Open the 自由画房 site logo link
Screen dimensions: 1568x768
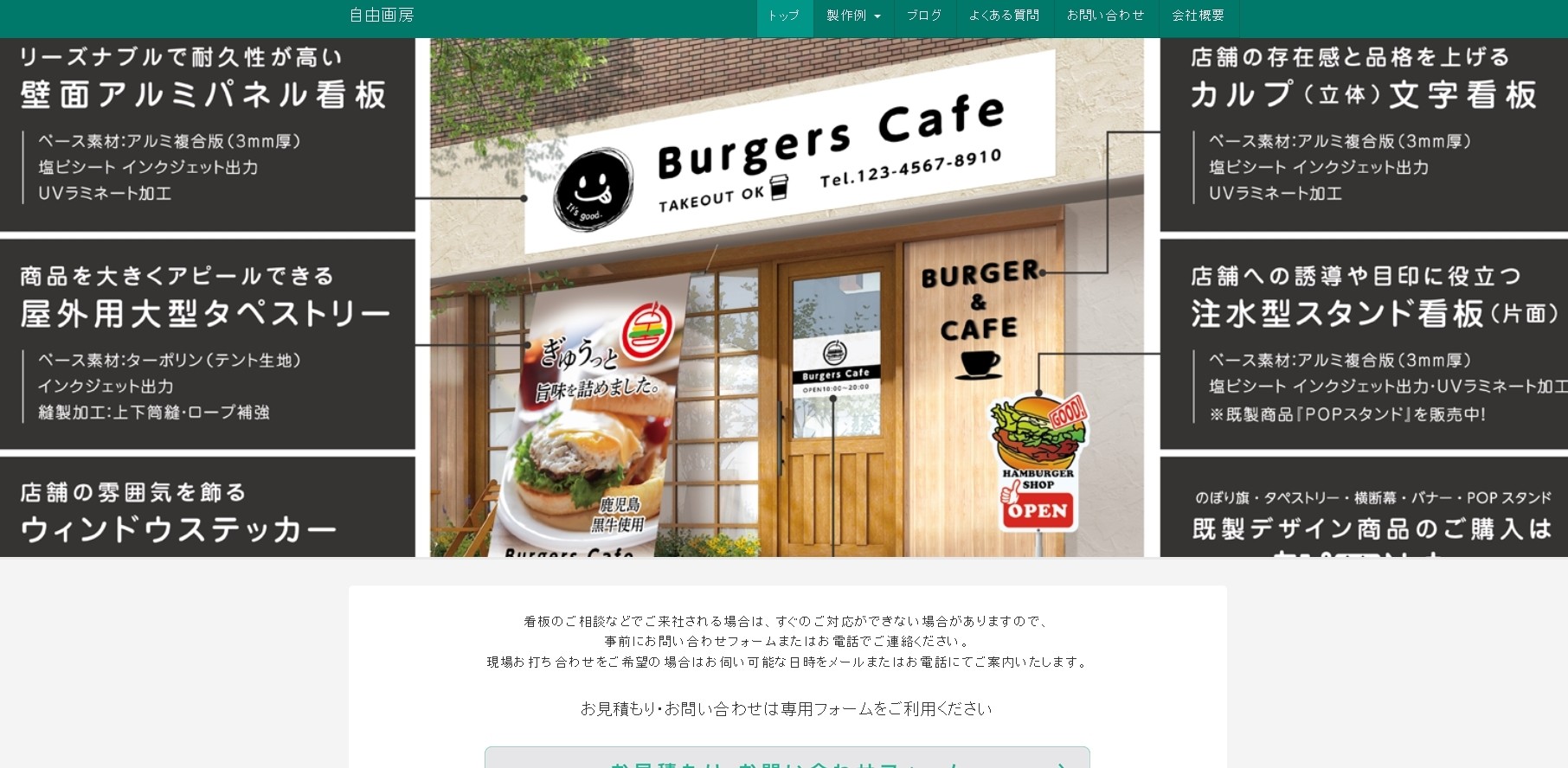382,16
